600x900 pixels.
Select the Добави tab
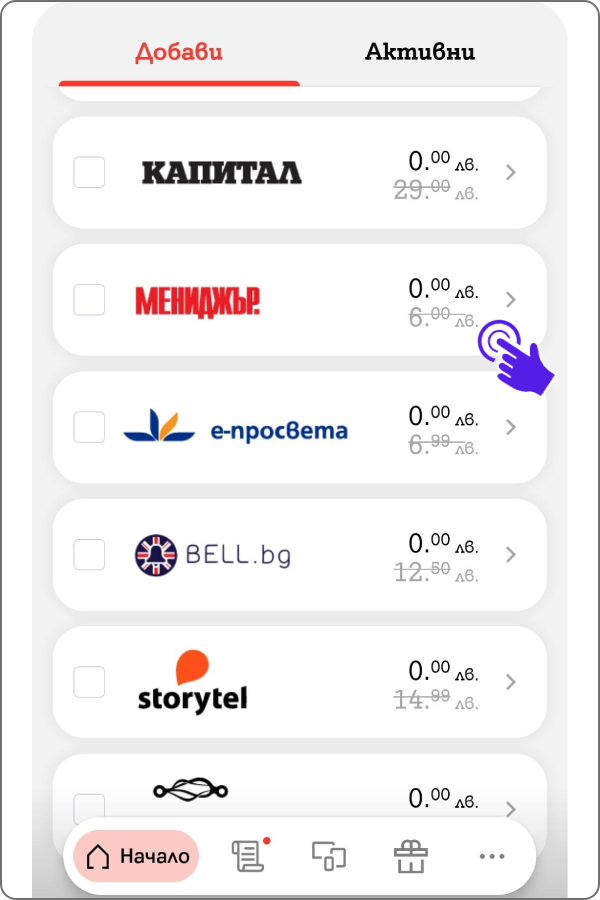(x=179, y=51)
